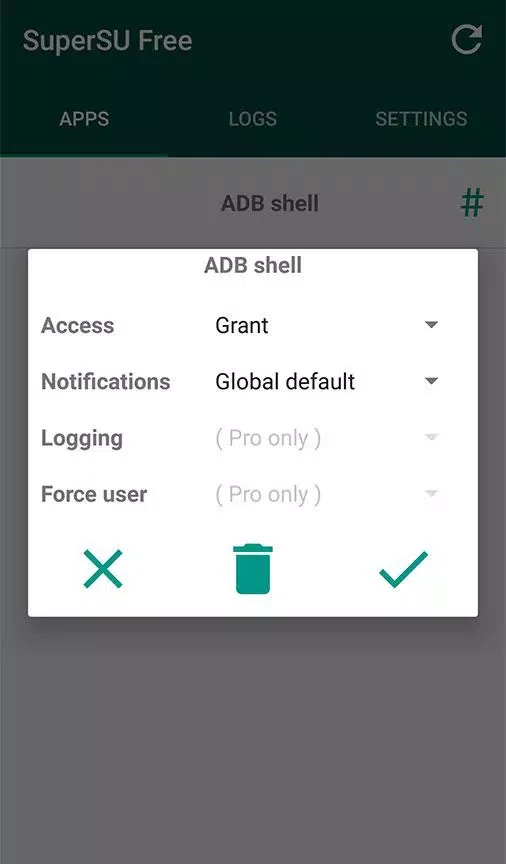Select the APPS tab

84,119
